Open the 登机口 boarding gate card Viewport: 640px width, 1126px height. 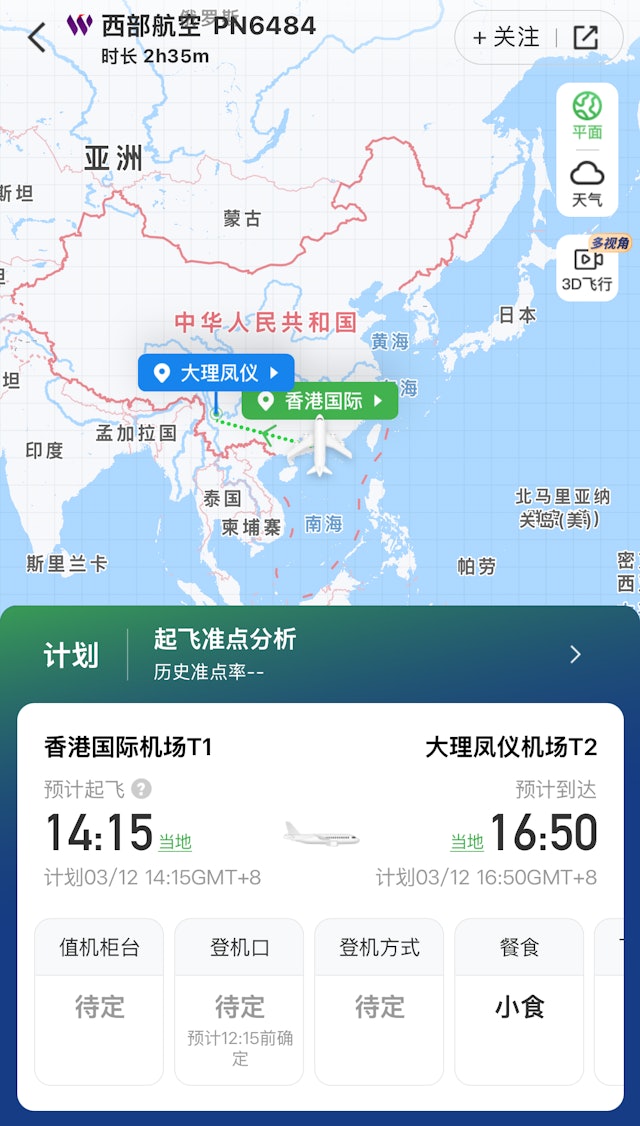click(239, 1001)
